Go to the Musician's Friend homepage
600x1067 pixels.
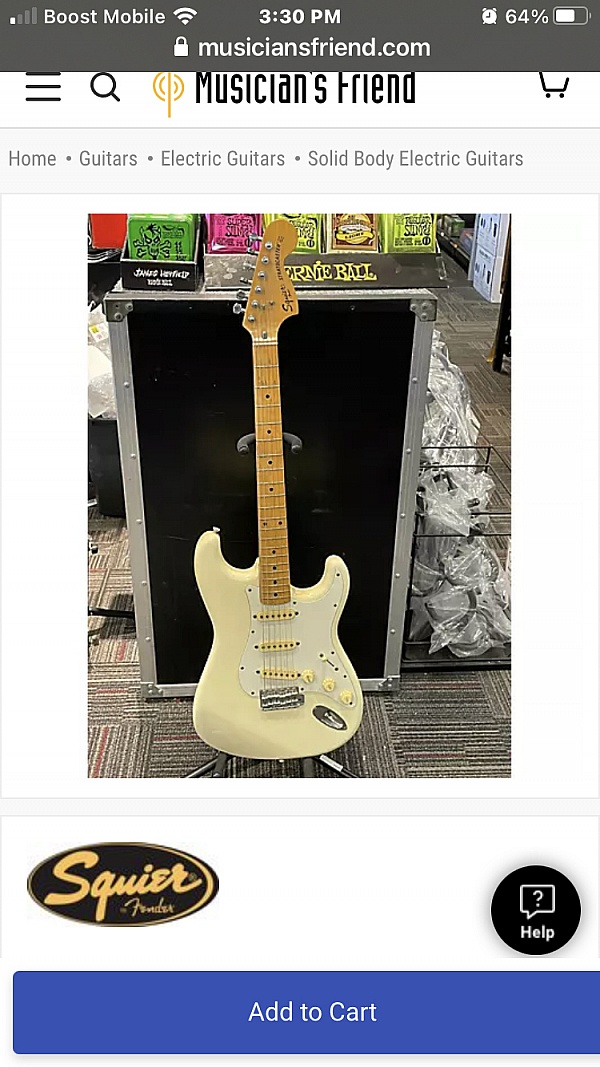285,89
